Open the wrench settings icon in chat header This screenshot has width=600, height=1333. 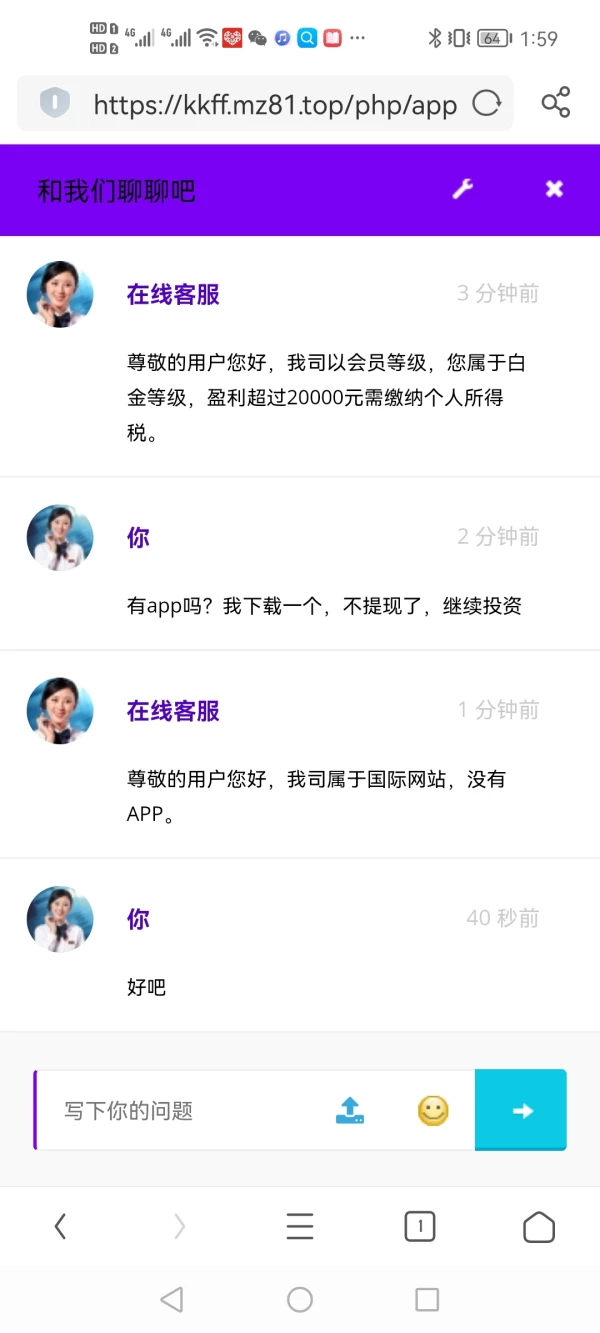pyautogui.click(x=462, y=189)
